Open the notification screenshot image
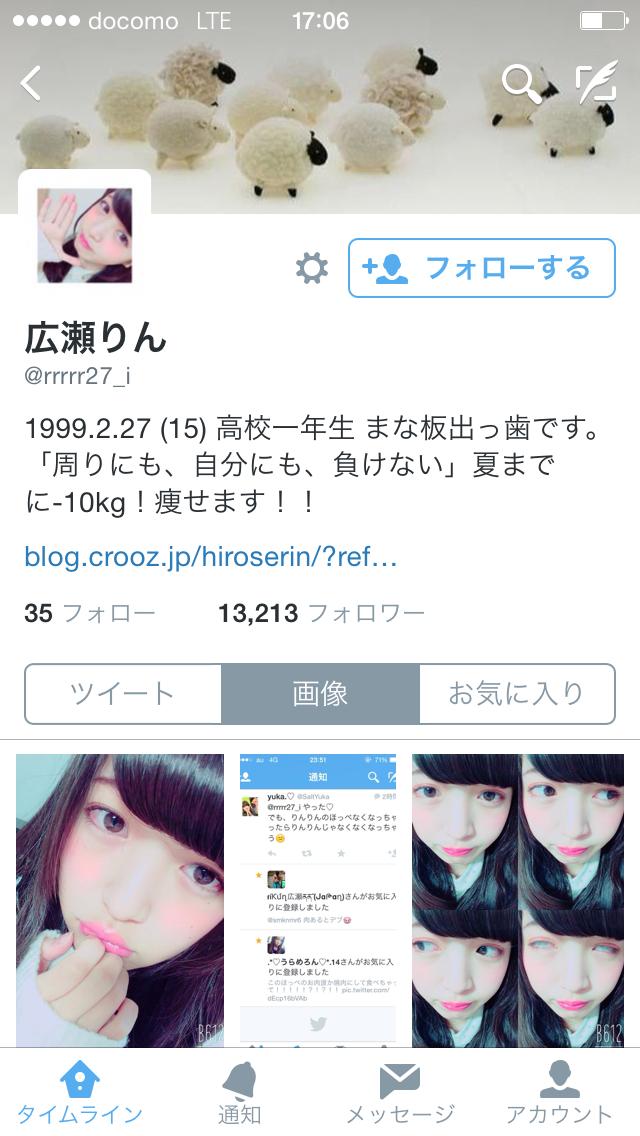 click(318, 900)
